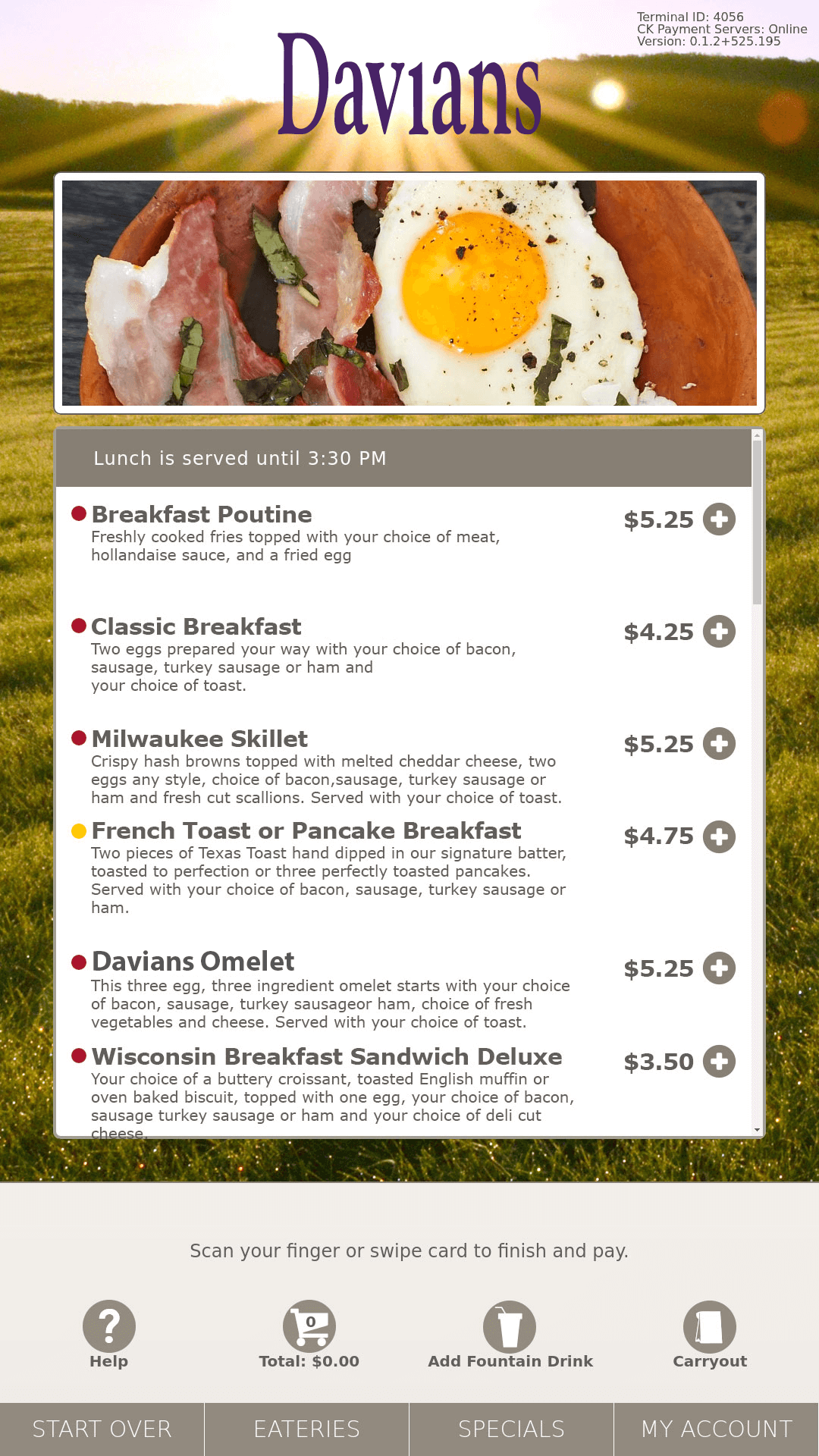Switch to Eateries
The height and width of the screenshot is (1456, 819).
coord(307,1429)
